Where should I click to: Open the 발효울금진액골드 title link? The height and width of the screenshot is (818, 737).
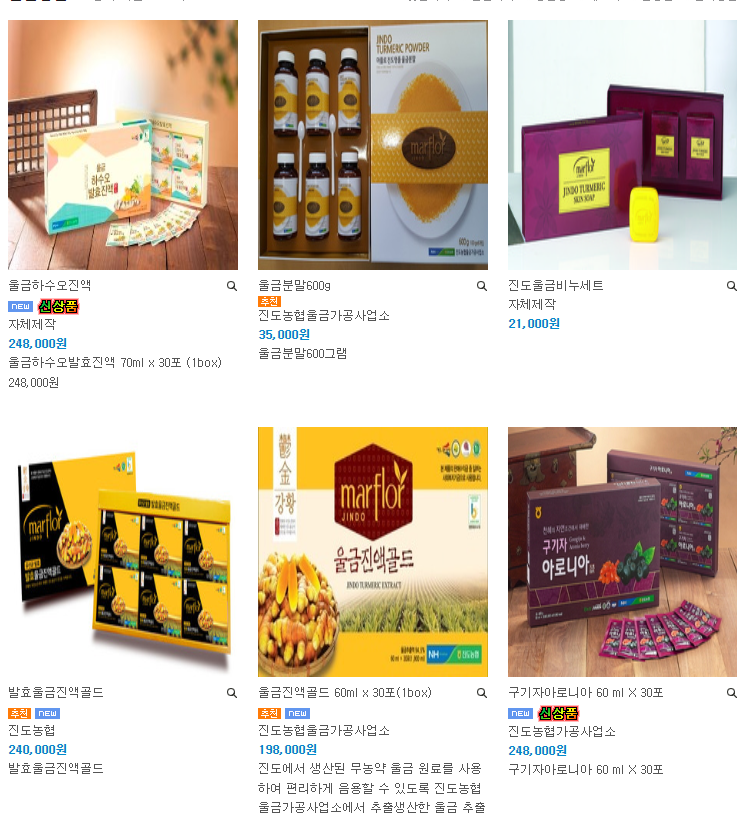(x=56, y=693)
